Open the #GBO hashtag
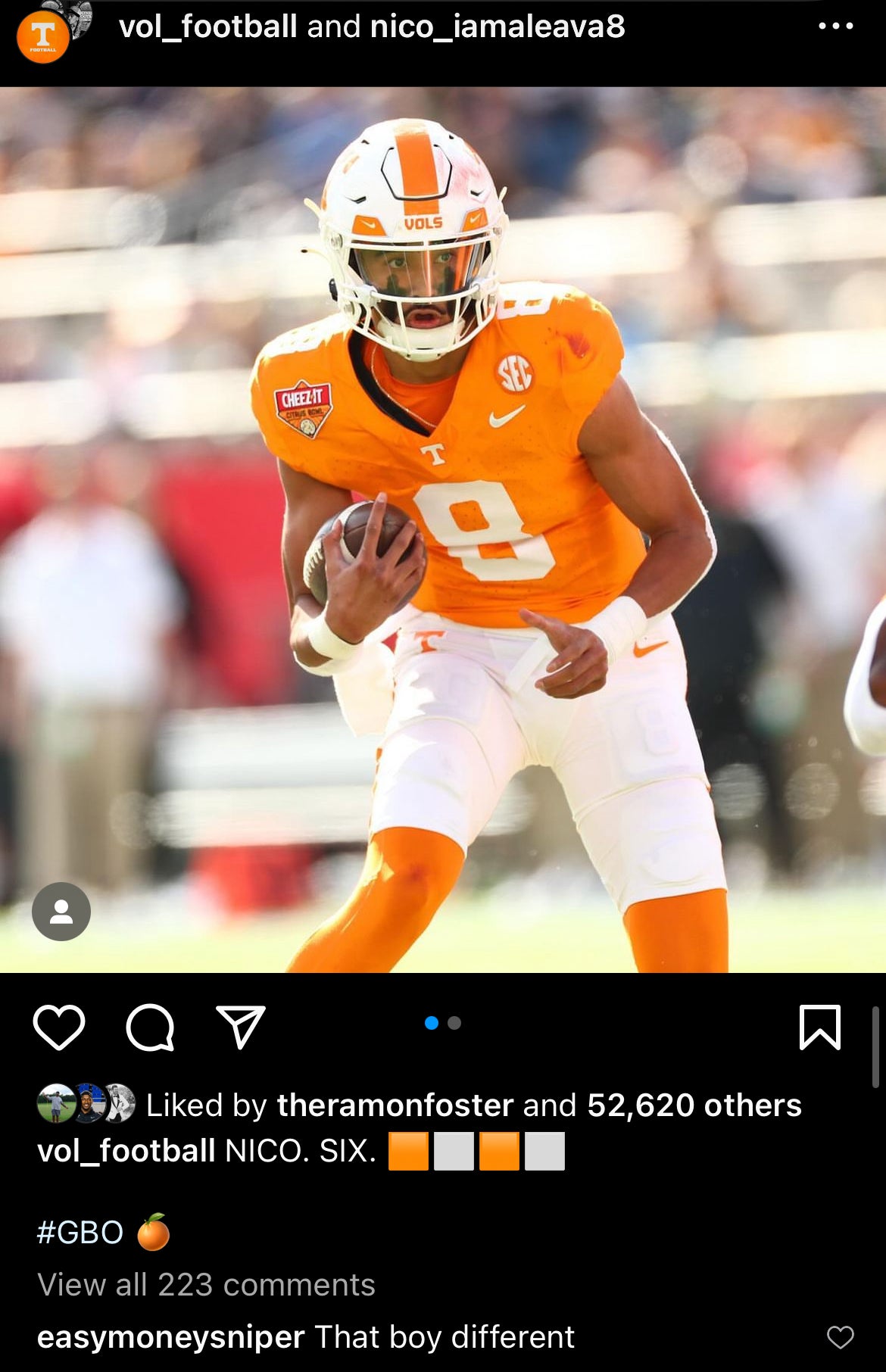Image resolution: width=886 pixels, height=1372 pixels. [80, 1232]
